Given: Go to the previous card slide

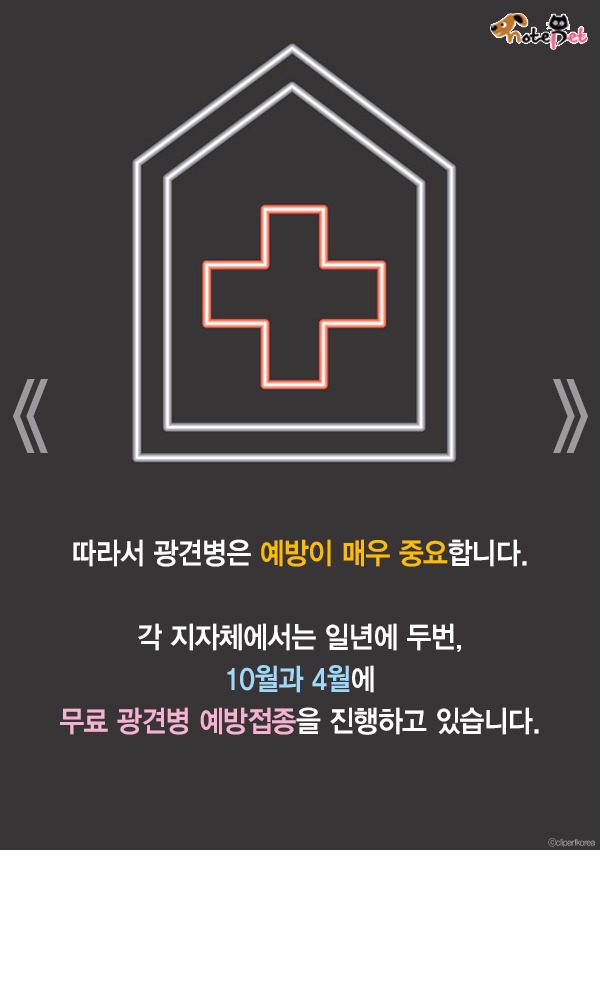Looking at the screenshot, I should 30,416.
